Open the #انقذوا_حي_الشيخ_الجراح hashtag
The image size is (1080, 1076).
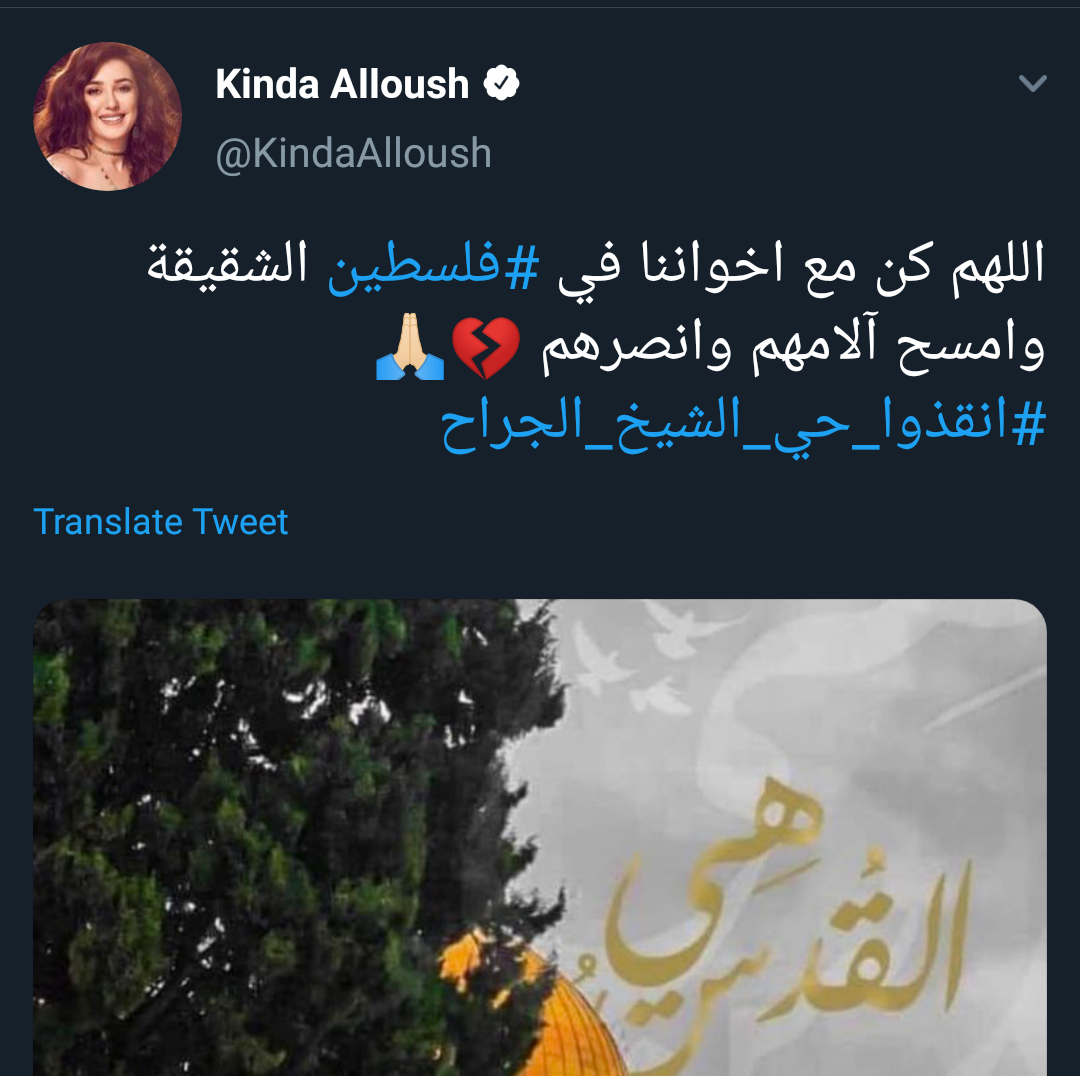tap(743, 426)
